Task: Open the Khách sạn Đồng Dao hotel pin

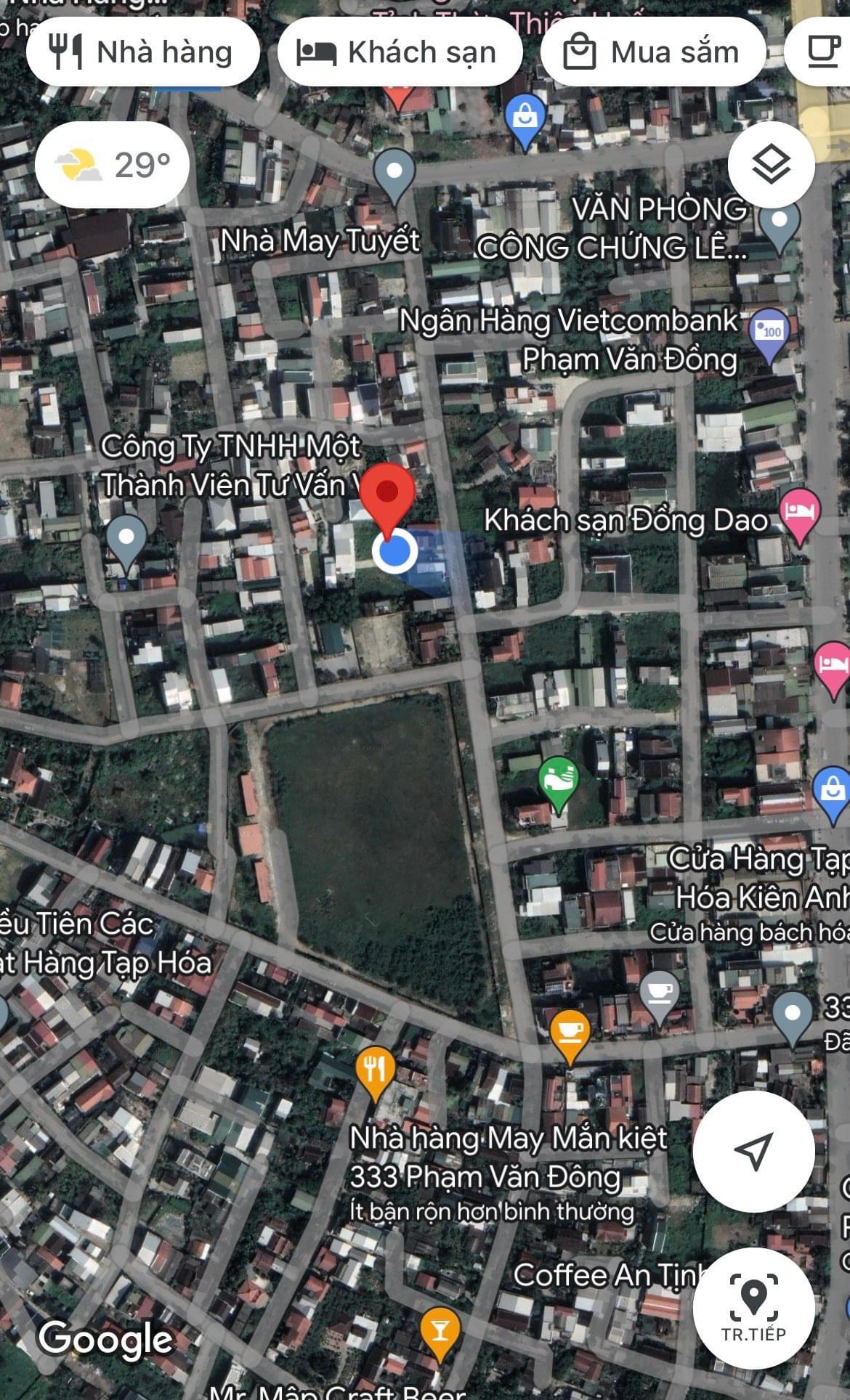Action: (x=798, y=513)
